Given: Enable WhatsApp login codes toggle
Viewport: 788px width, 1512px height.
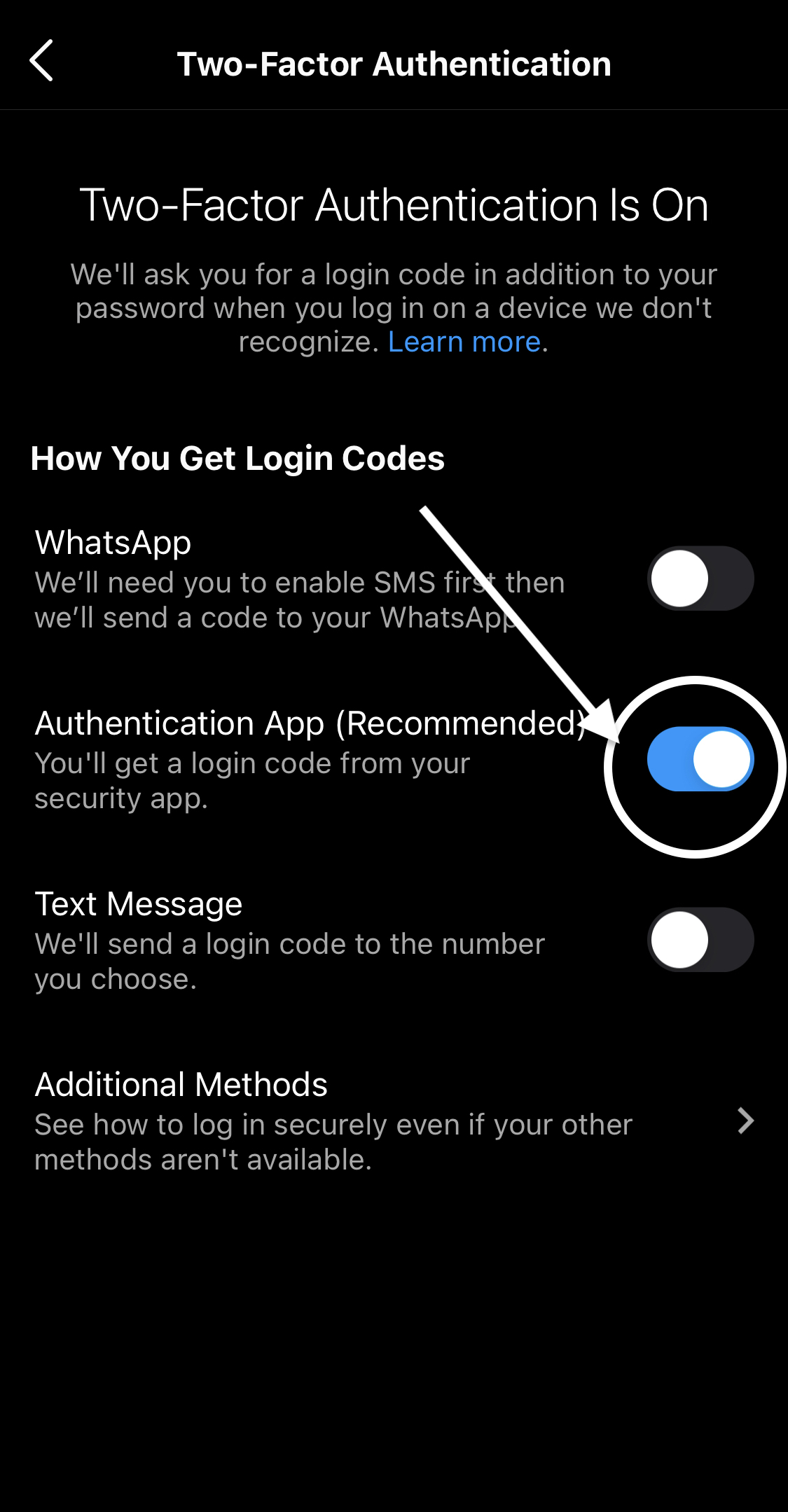Looking at the screenshot, I should pos(700,578).
